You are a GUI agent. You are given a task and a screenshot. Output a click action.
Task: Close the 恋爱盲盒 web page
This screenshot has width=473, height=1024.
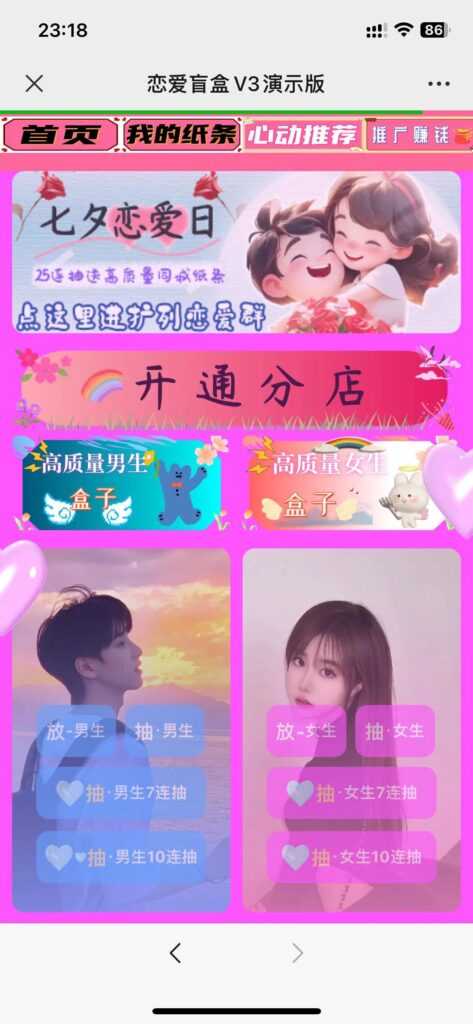[34, 84]
